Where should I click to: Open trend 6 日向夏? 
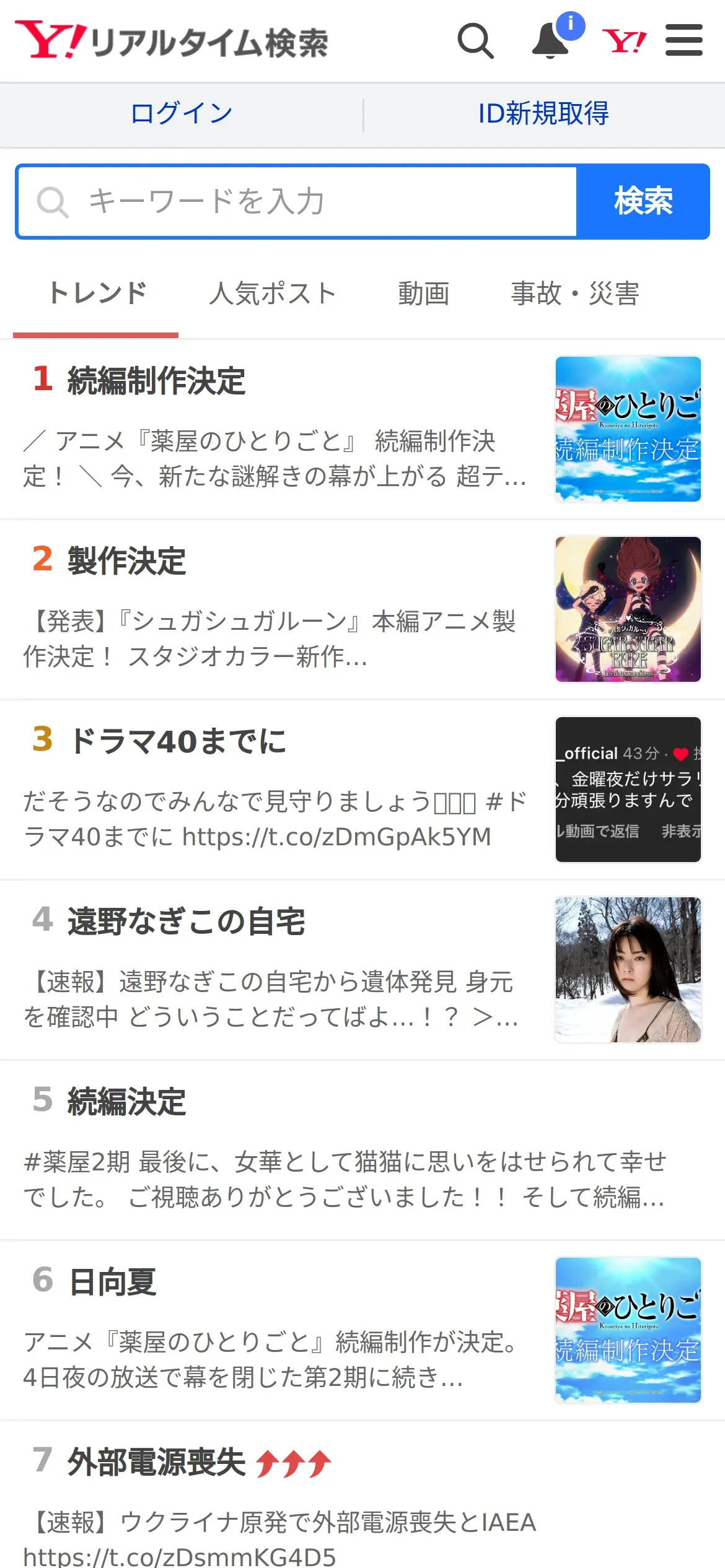(x=112, y=1282)
